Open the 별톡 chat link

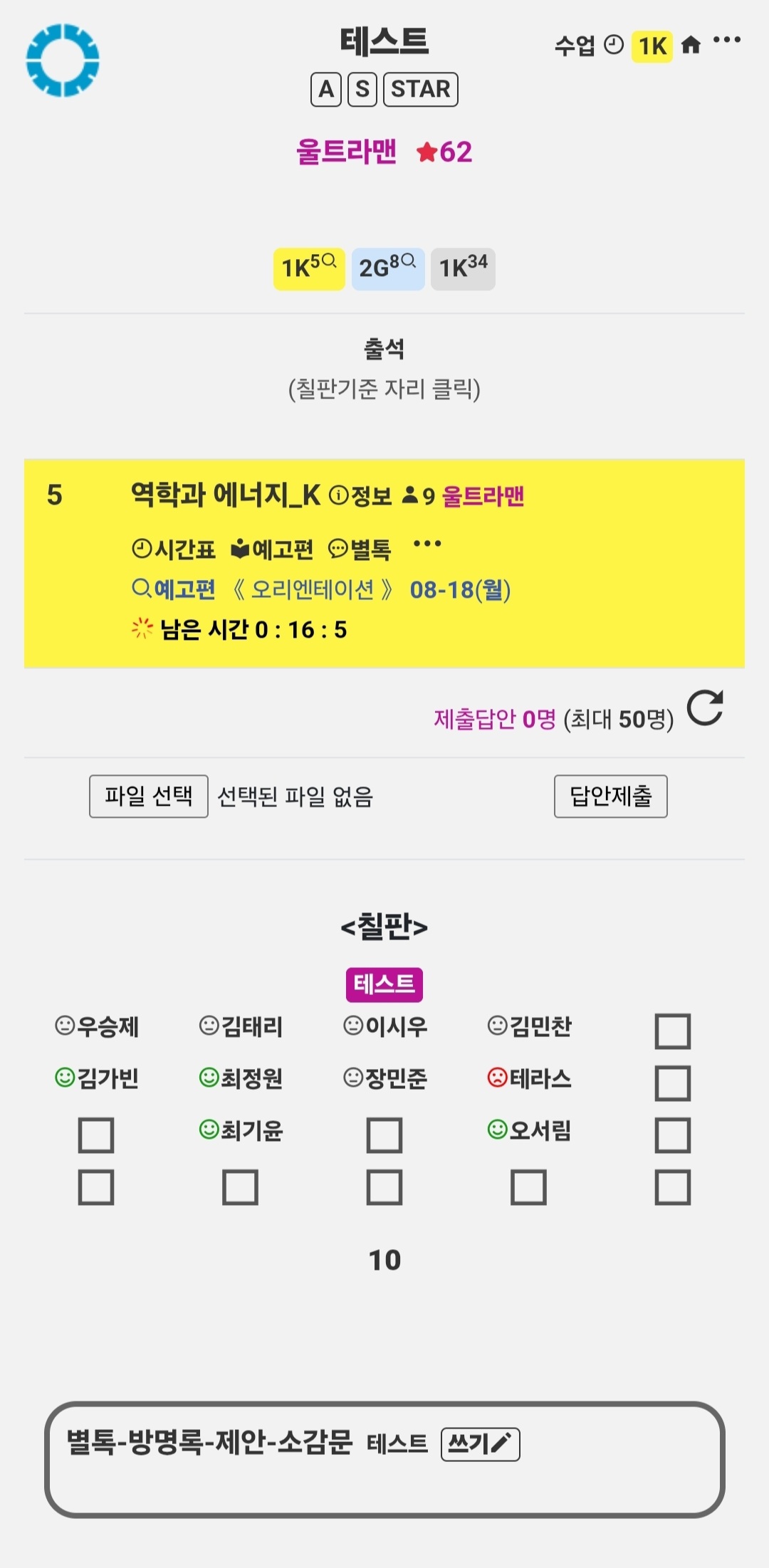[x=360, y=549]
